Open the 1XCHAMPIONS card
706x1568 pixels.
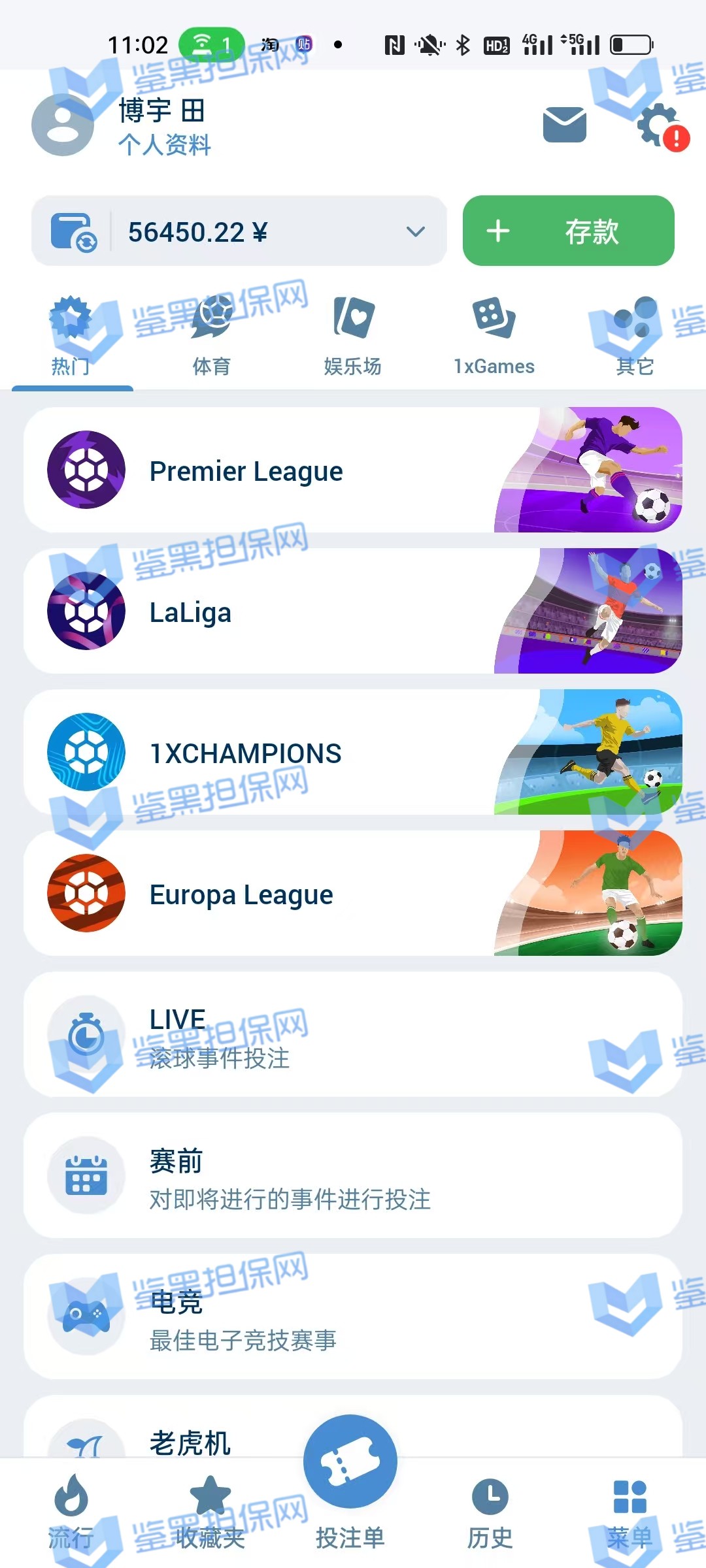point(353,753)
